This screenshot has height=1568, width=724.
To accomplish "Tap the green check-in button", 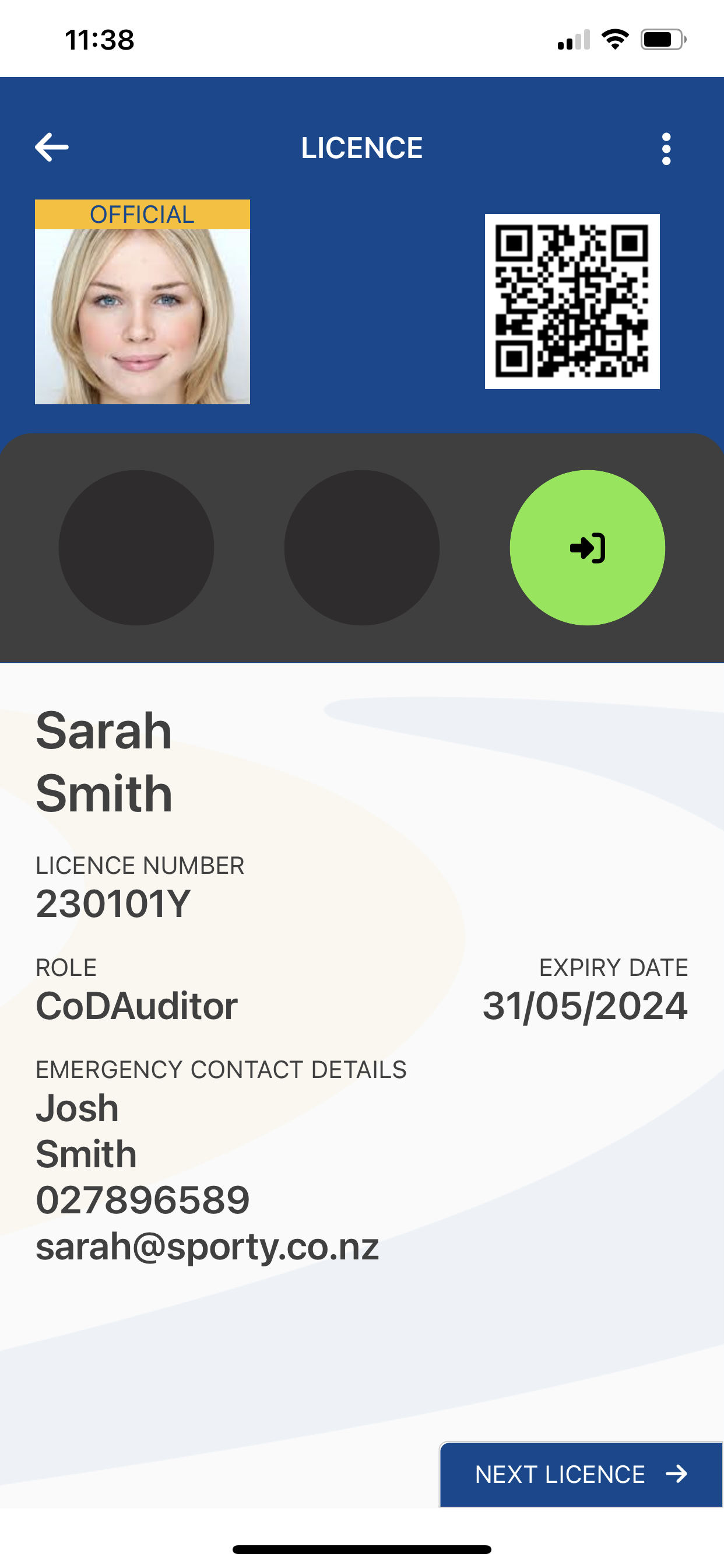I will 587,548.
